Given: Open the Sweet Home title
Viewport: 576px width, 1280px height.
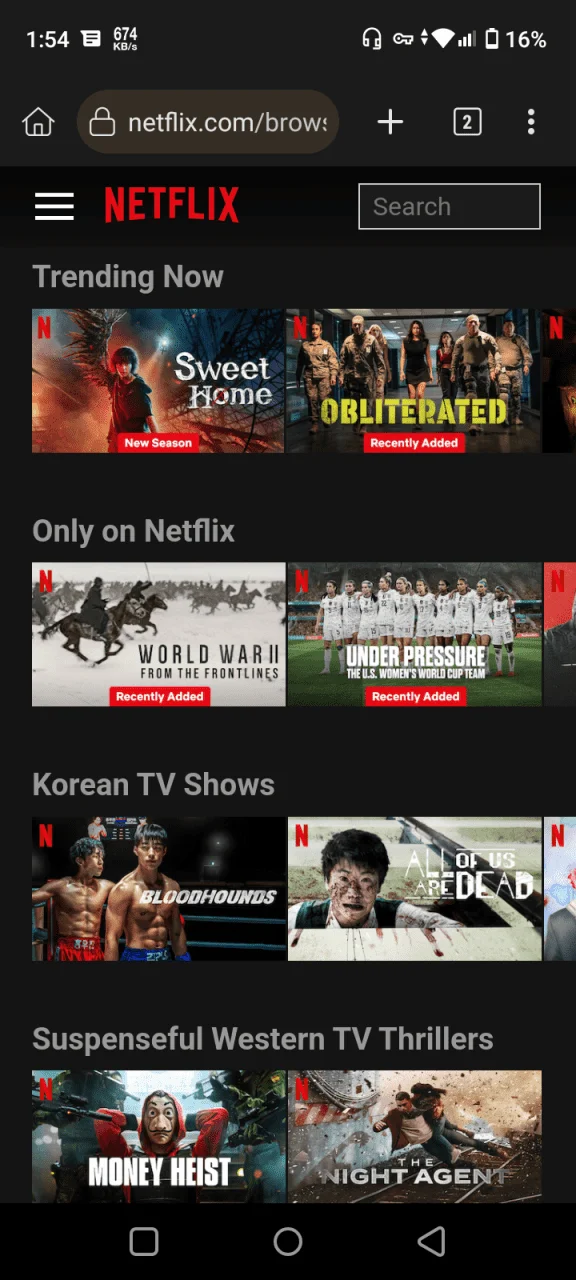Looking at the screenshot, I should pos(158,381).
